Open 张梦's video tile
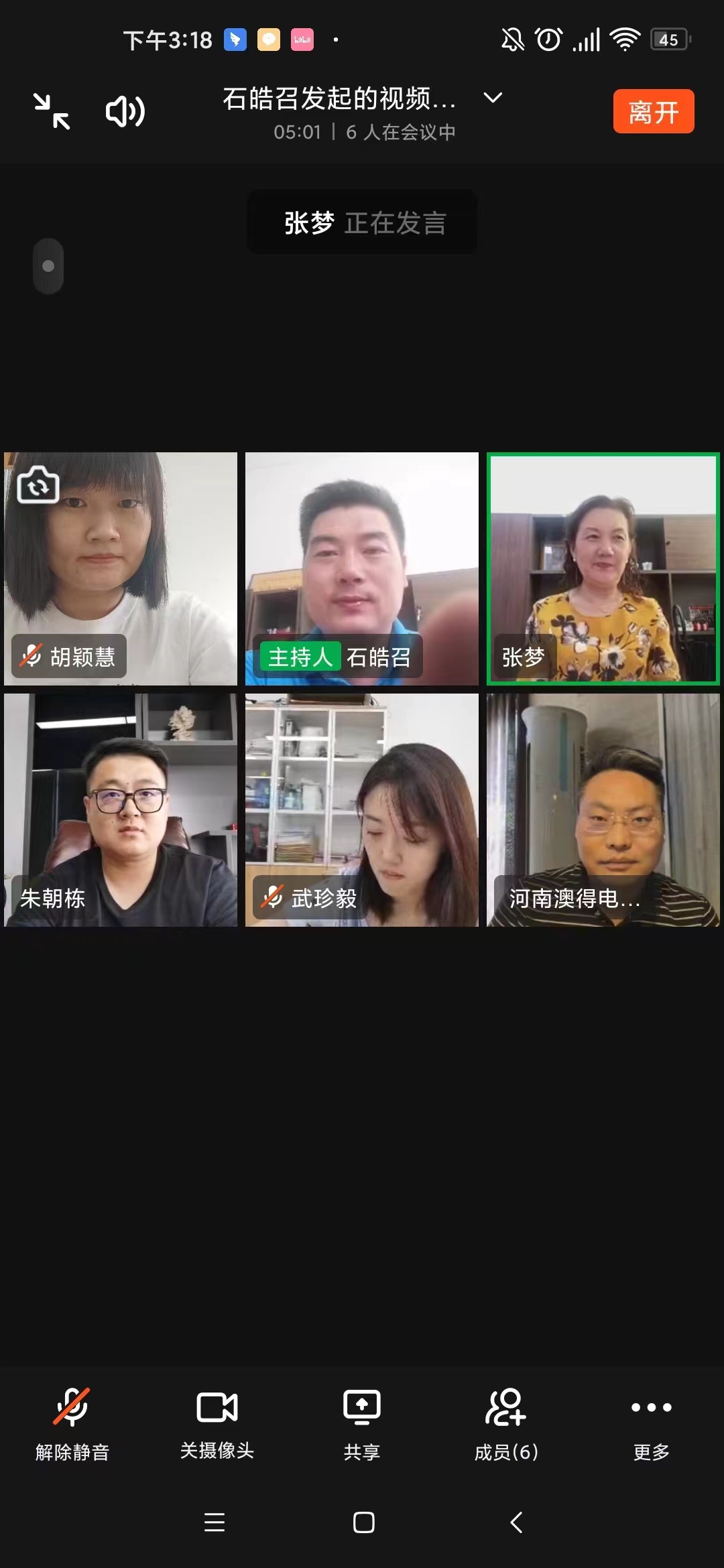The width and height of the screenshot is (724, 1568). tap(603, 568)
